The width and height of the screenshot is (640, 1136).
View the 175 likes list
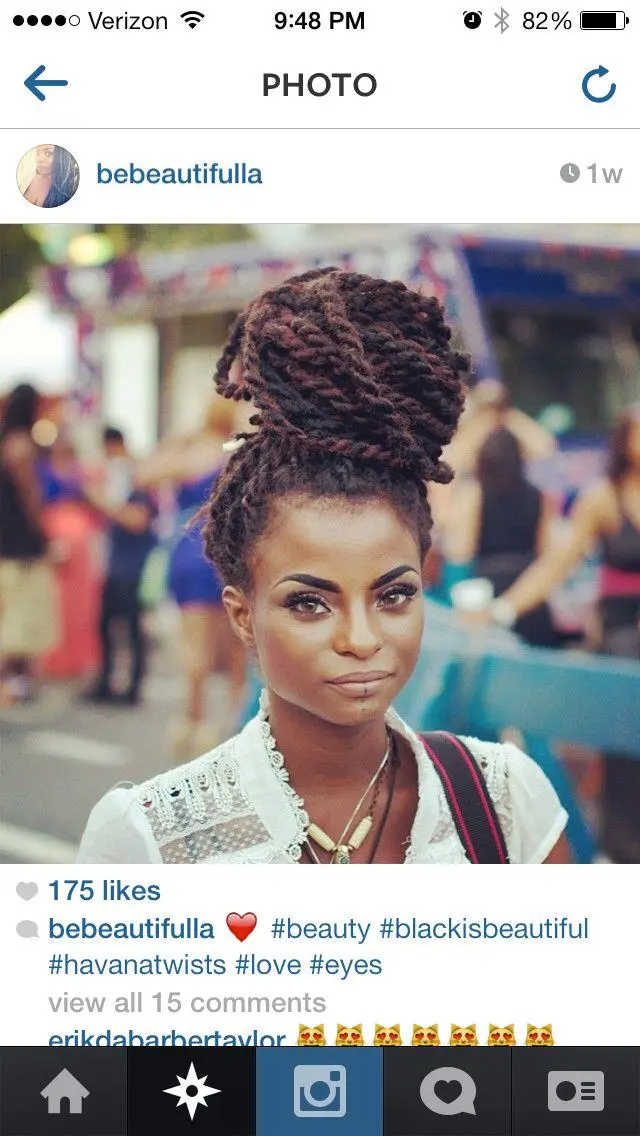(104, 891)
